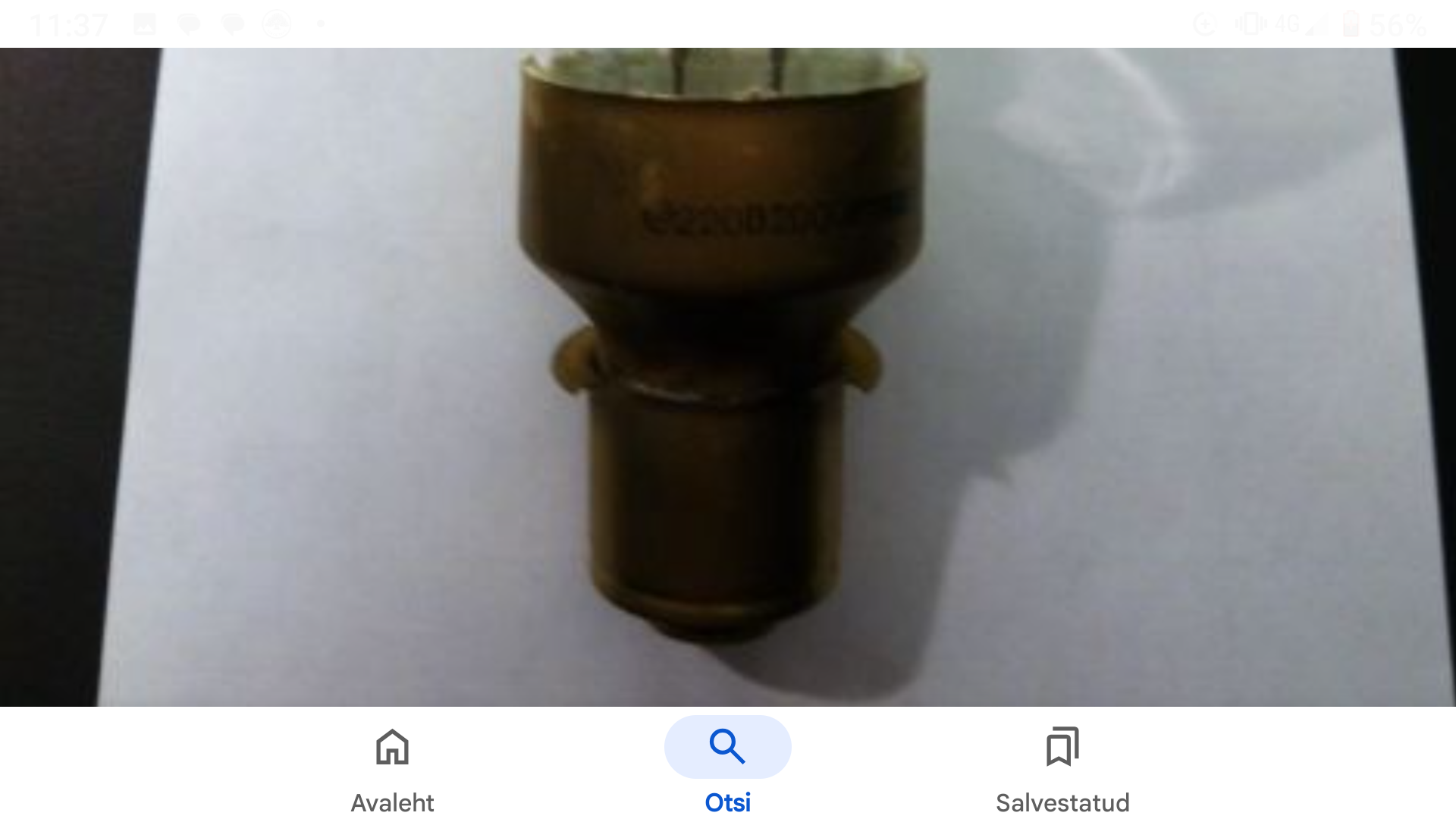Open the Salvestatud saved tab
1456x819 pixels.
[x=1062, y=767]
